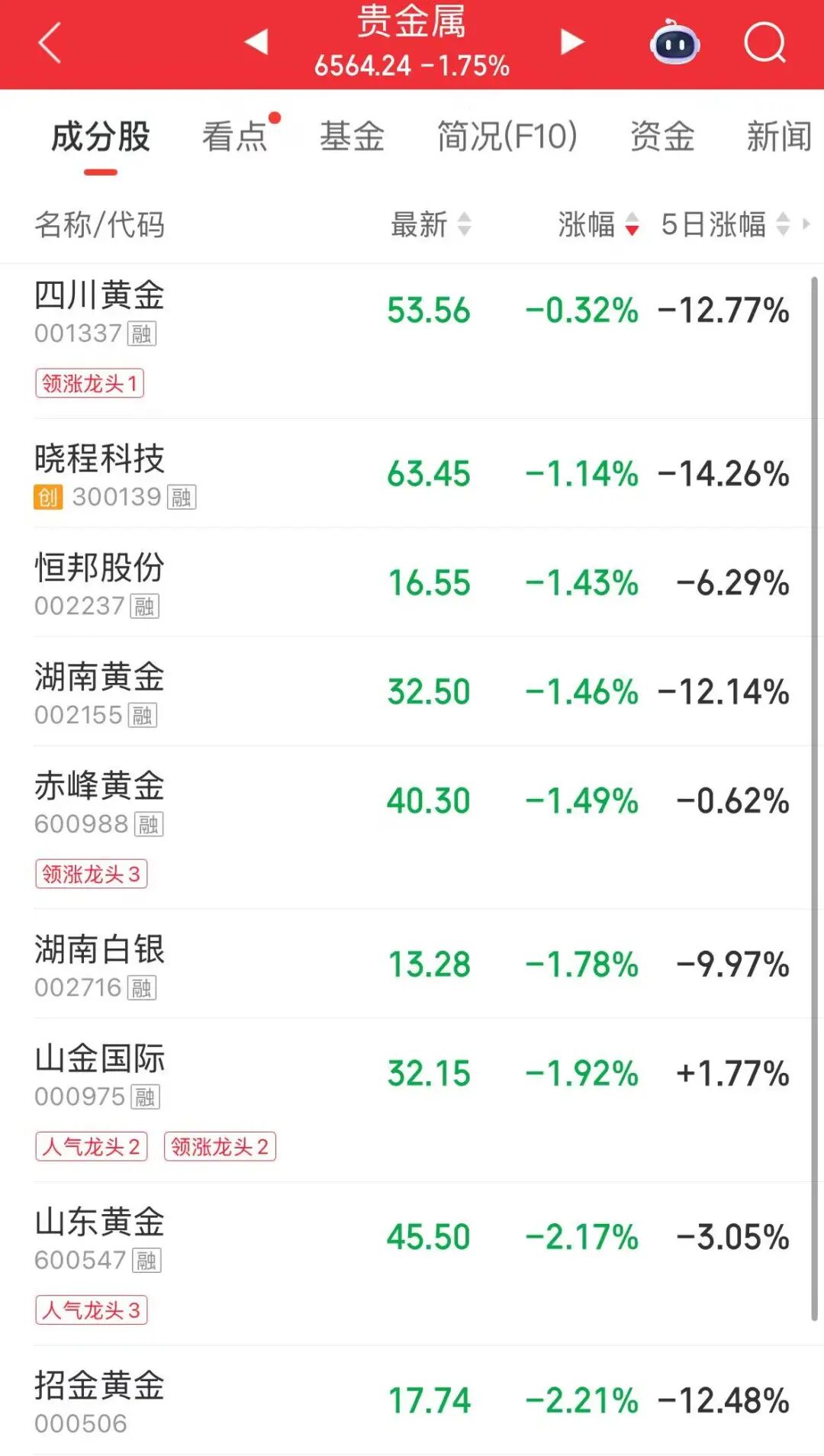Sort stocks by 涨幅 column
This screenshot has width=824, height=1456.
tap(599, 224)
